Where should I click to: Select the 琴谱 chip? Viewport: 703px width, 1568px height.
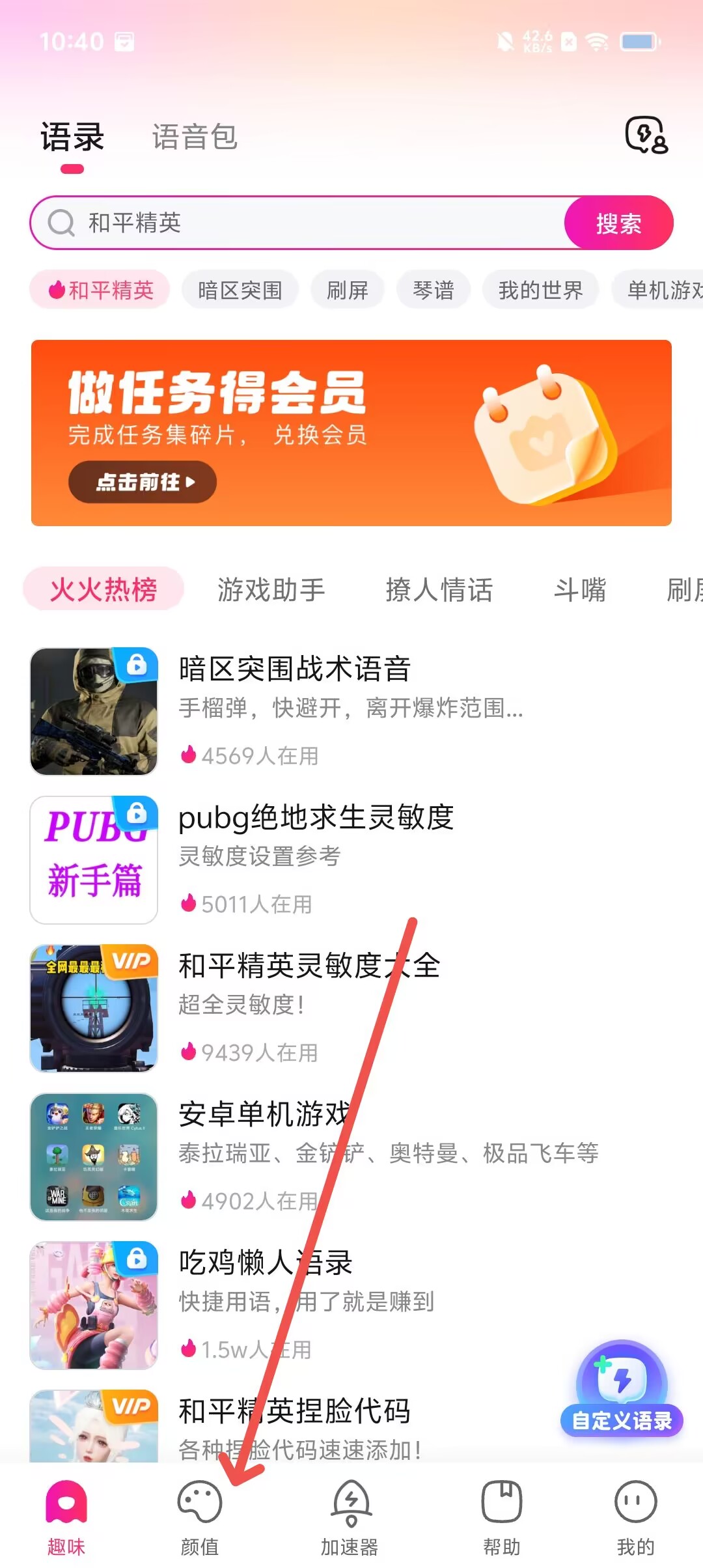[433, 290]
